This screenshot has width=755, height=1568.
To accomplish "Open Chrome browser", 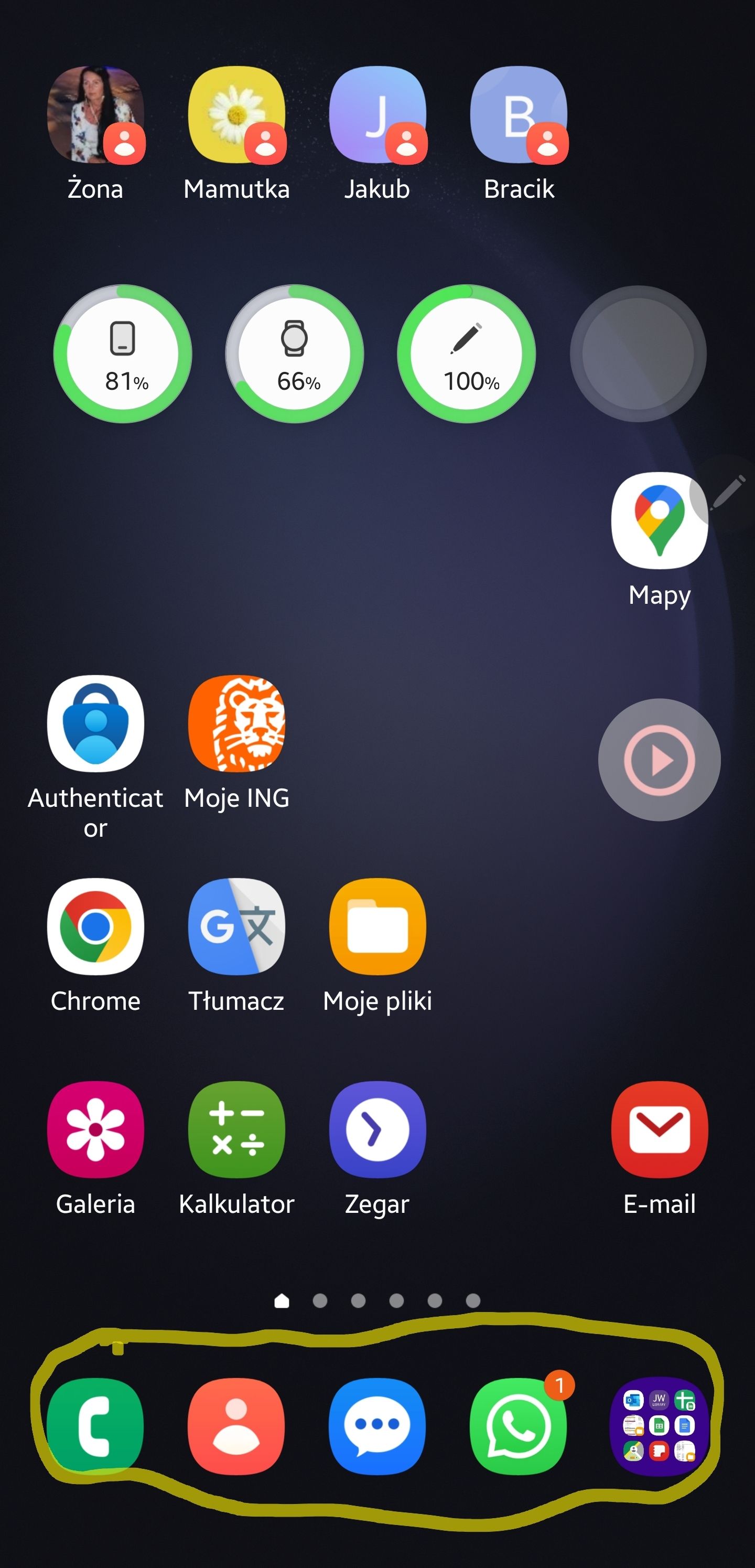I will (x=95, y=926).
